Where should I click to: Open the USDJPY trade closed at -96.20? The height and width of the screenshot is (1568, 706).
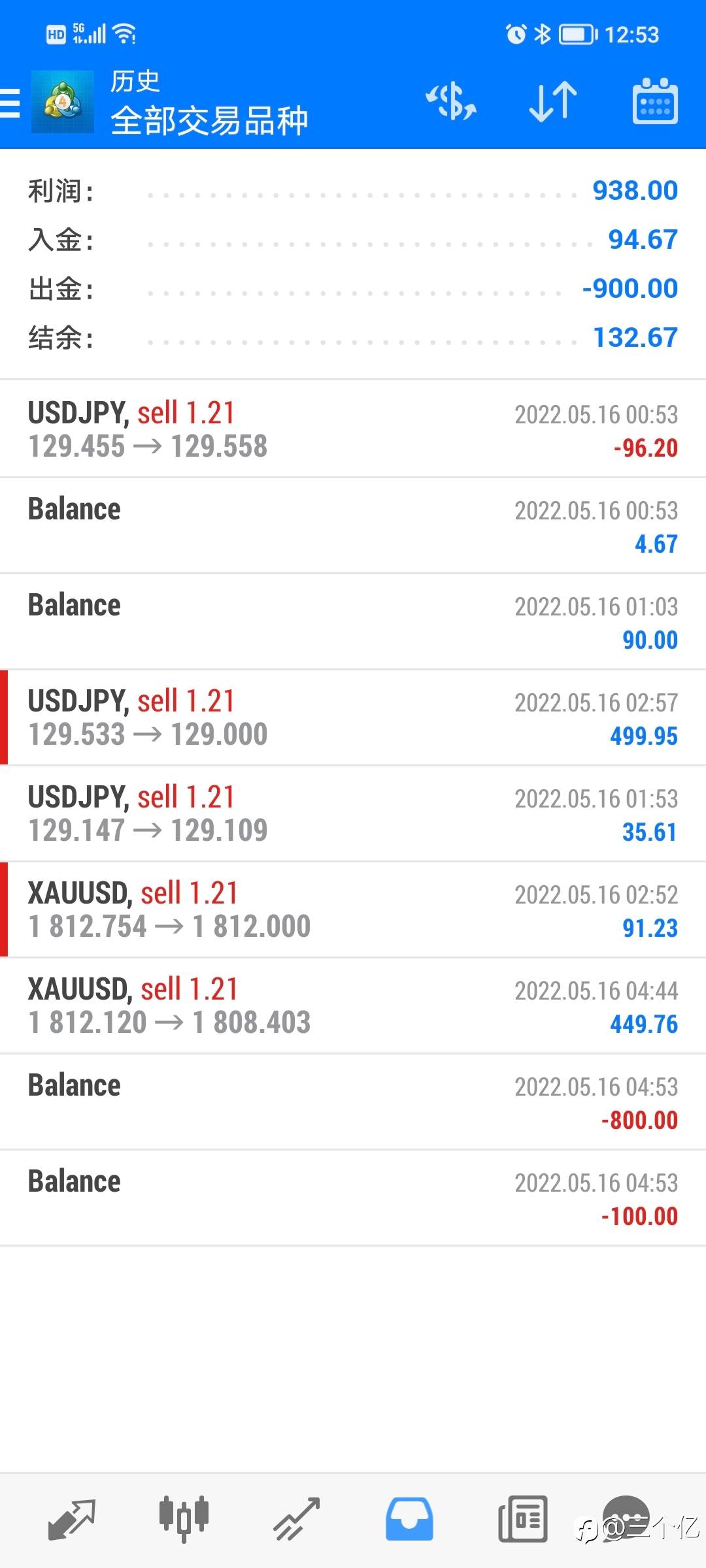(353, 429)
